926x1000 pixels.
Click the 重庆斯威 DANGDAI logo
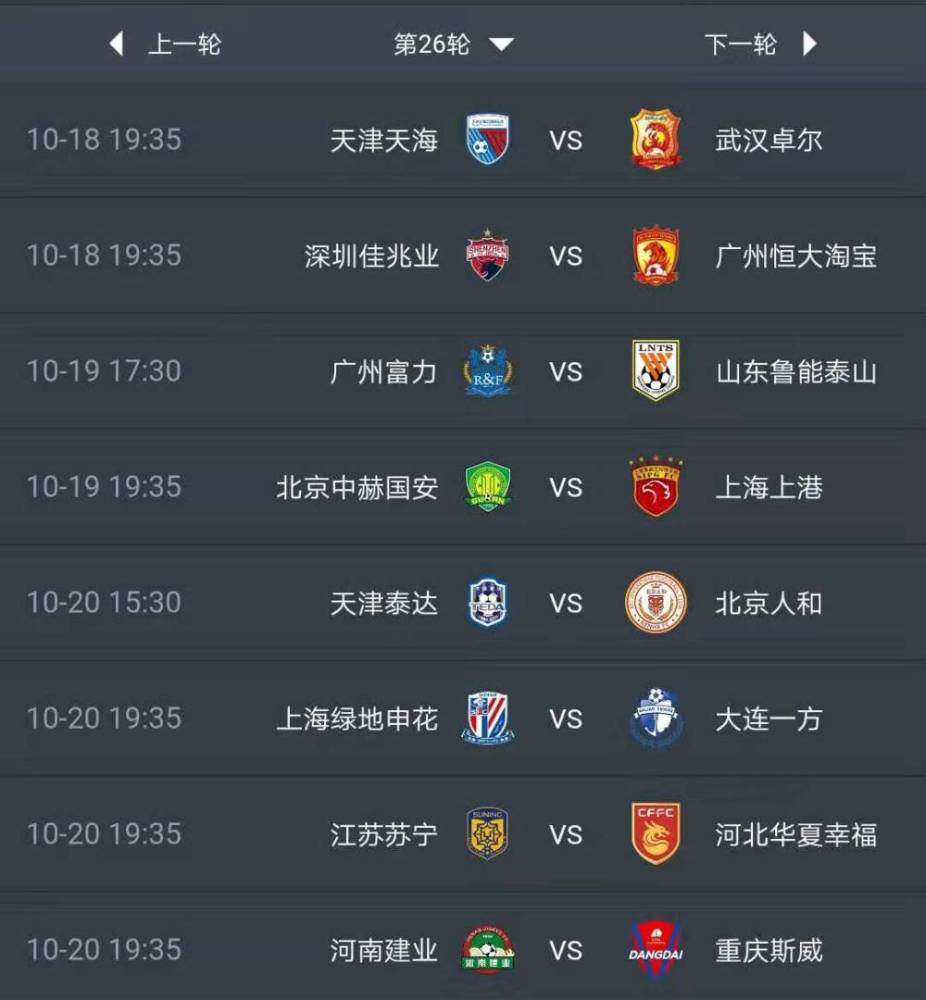tap(655, 949)
